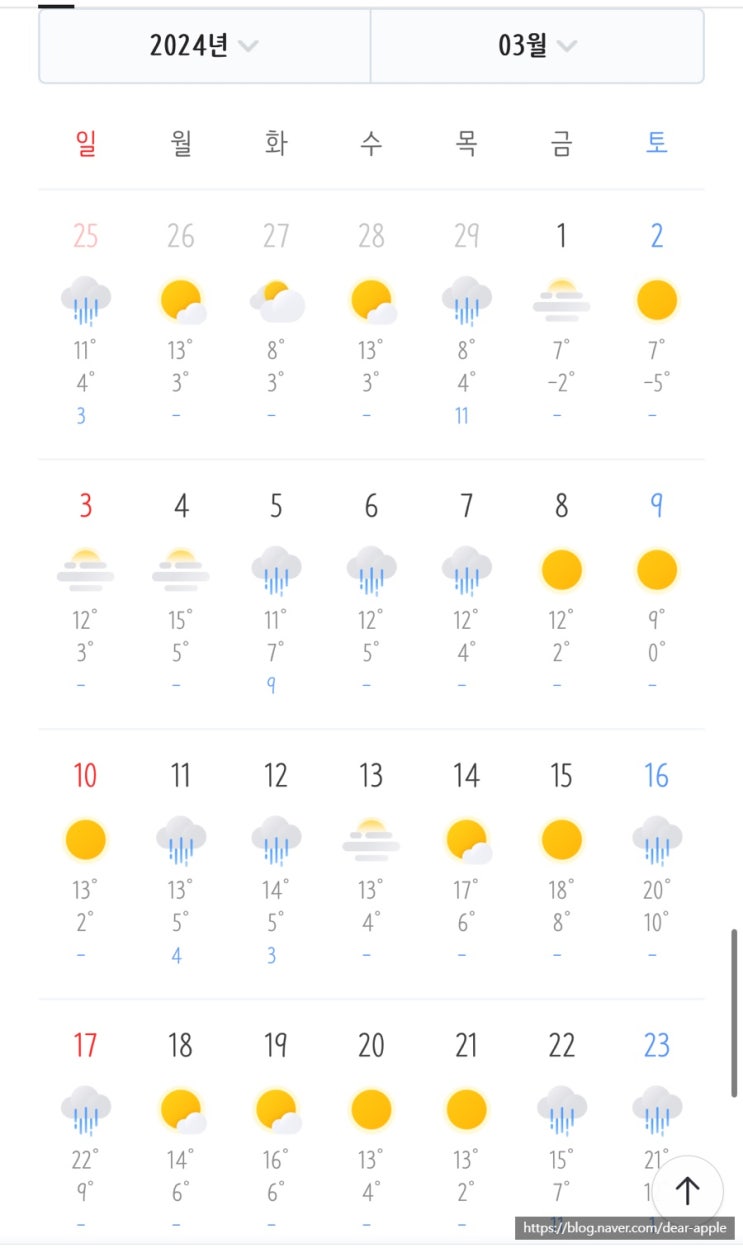Tap the scroll-to-top arrow button

(687, 1190)
